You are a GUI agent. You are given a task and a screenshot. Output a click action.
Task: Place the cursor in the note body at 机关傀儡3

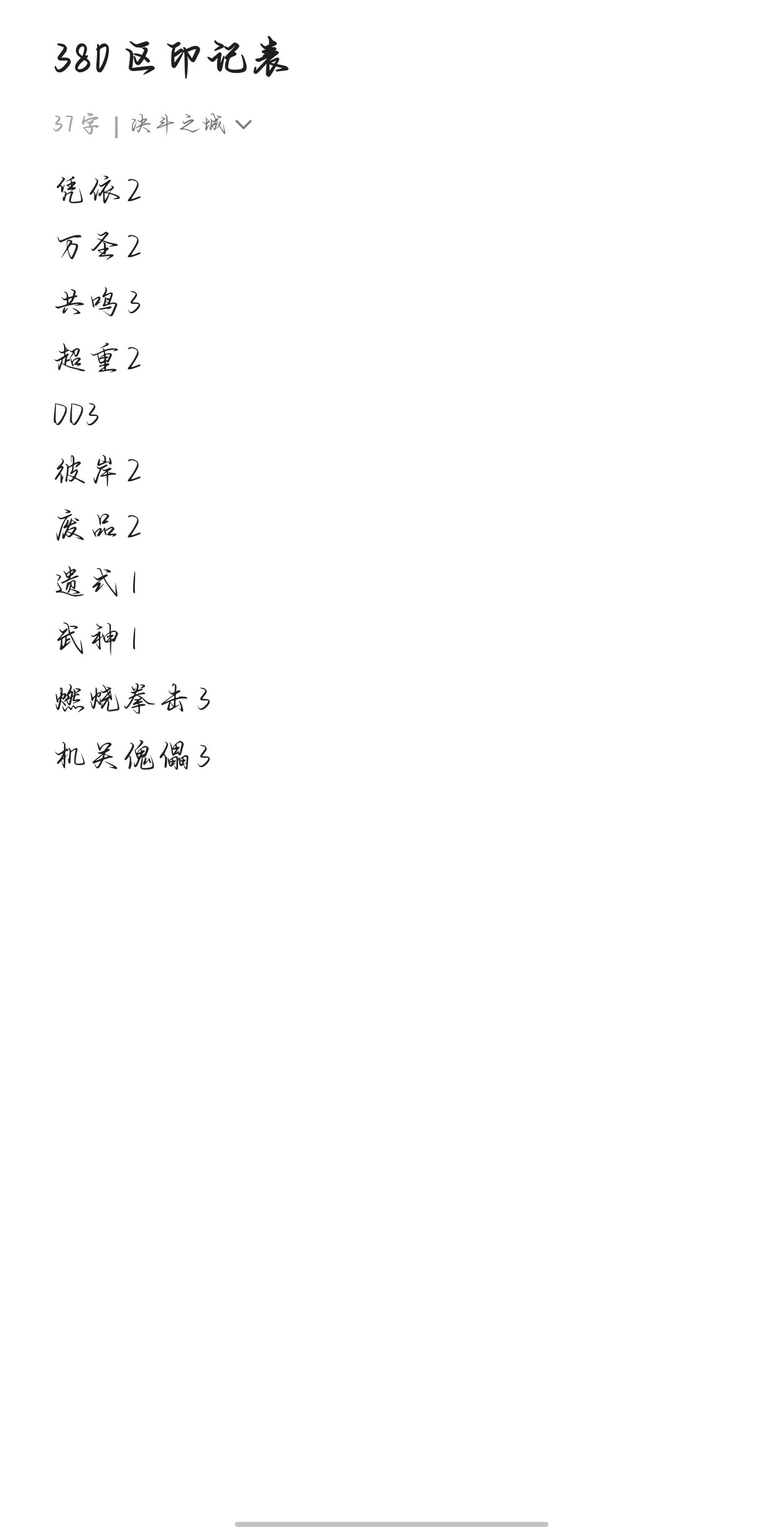point(133,756)
